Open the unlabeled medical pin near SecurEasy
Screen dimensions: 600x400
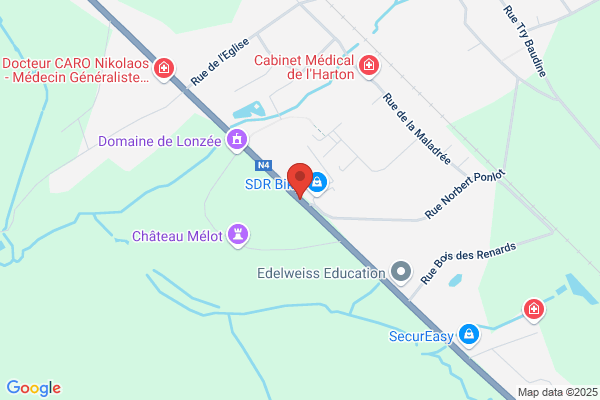coord(534,309)
